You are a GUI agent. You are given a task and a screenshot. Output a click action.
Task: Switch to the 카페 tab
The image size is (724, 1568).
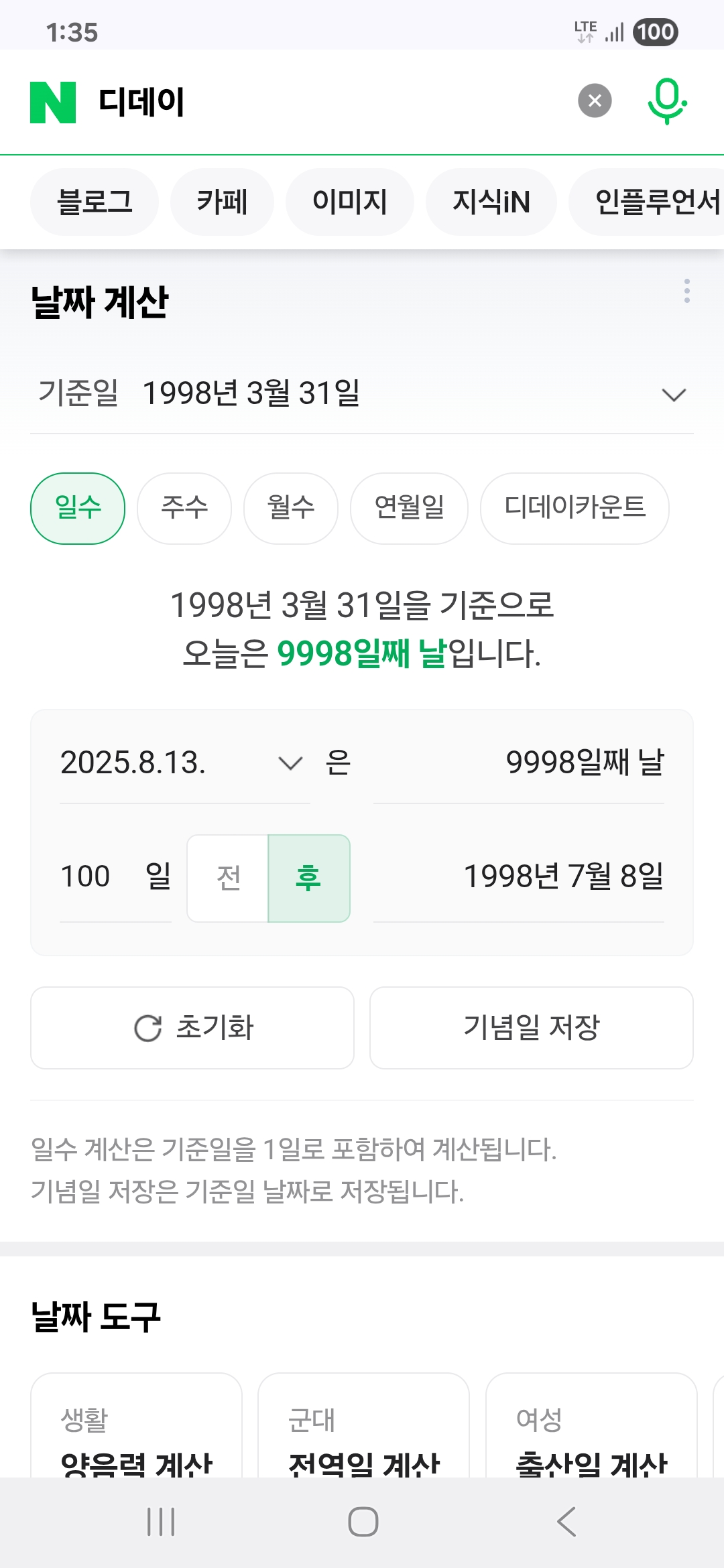pyautogui.click(x=222, y=202)
